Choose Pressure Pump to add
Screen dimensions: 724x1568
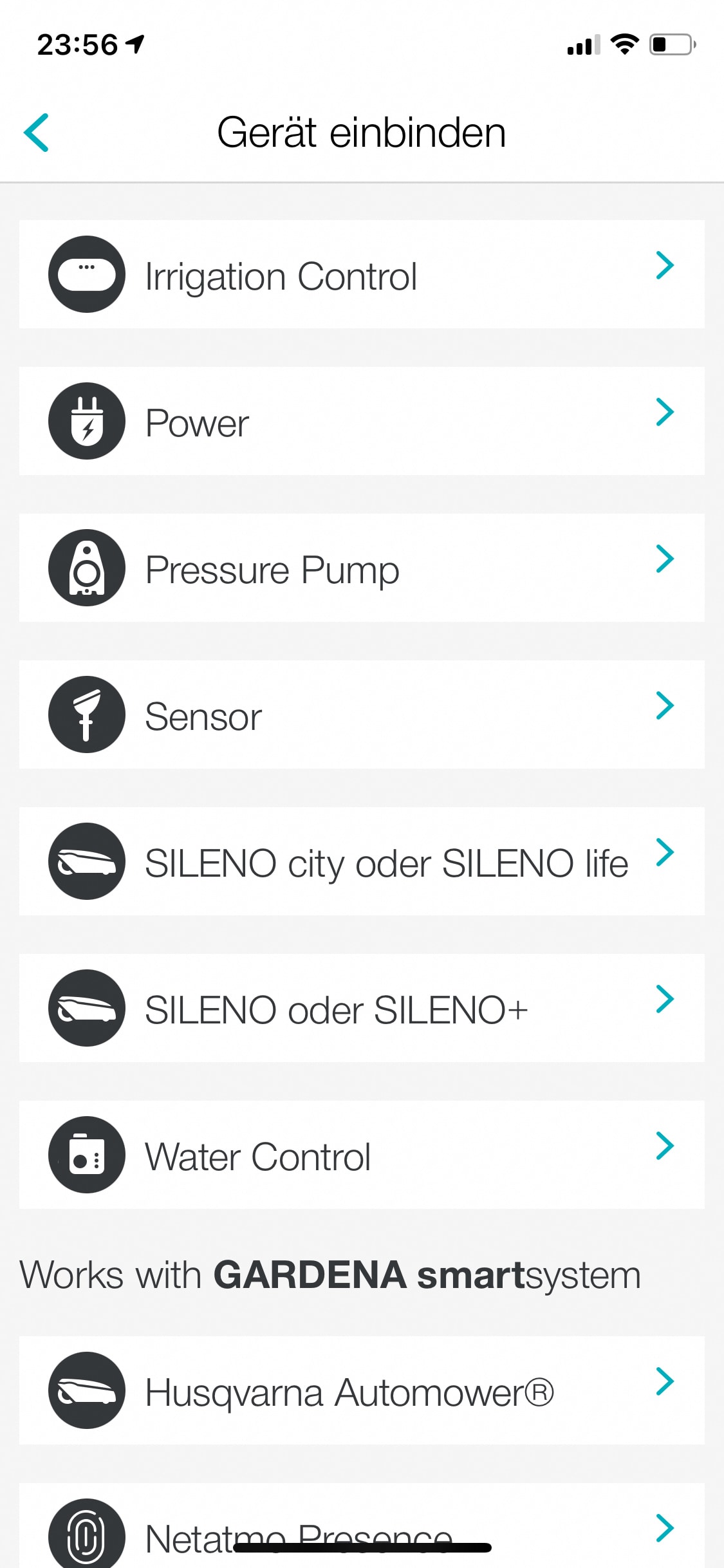[x=362, y=568]
